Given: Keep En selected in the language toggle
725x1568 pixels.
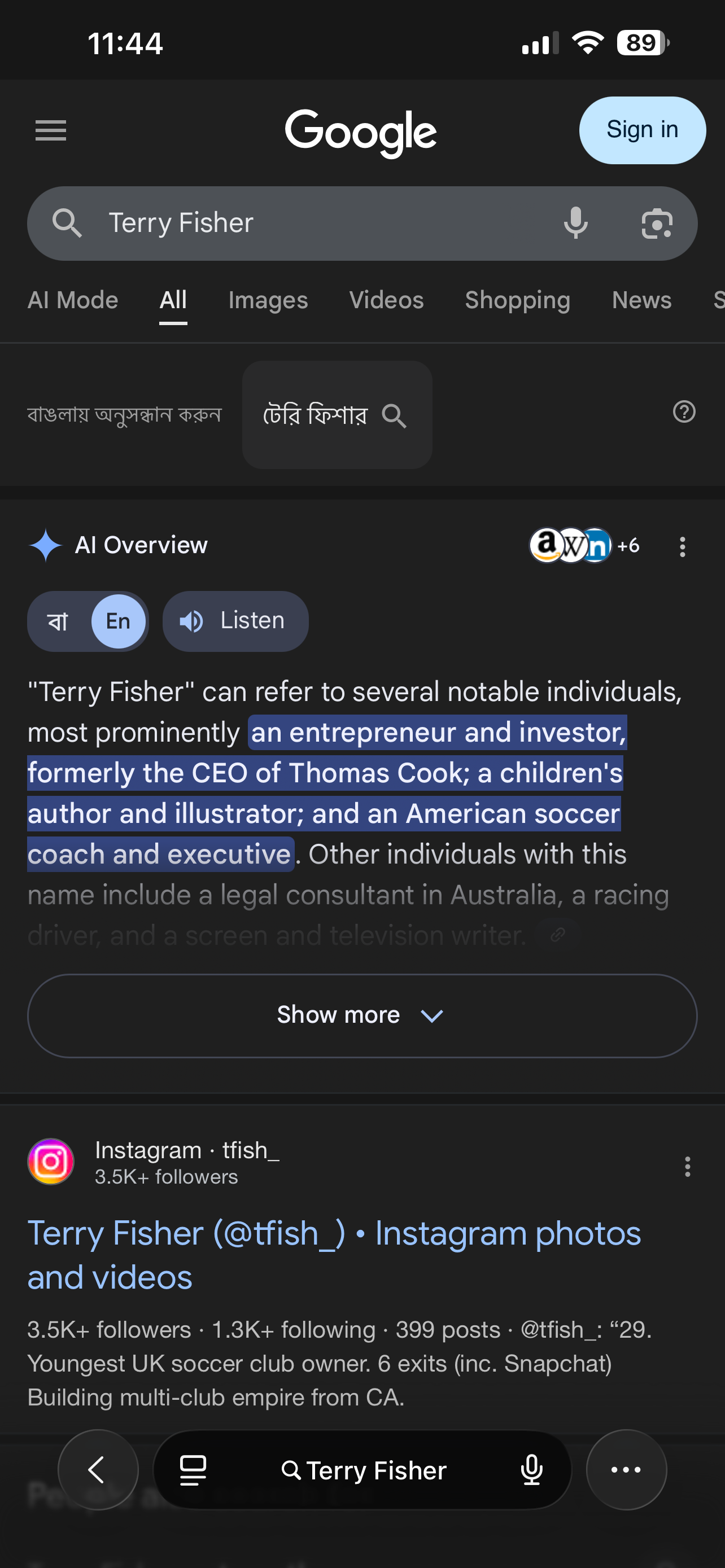Looking at the screenshot, I should (117, 621).
